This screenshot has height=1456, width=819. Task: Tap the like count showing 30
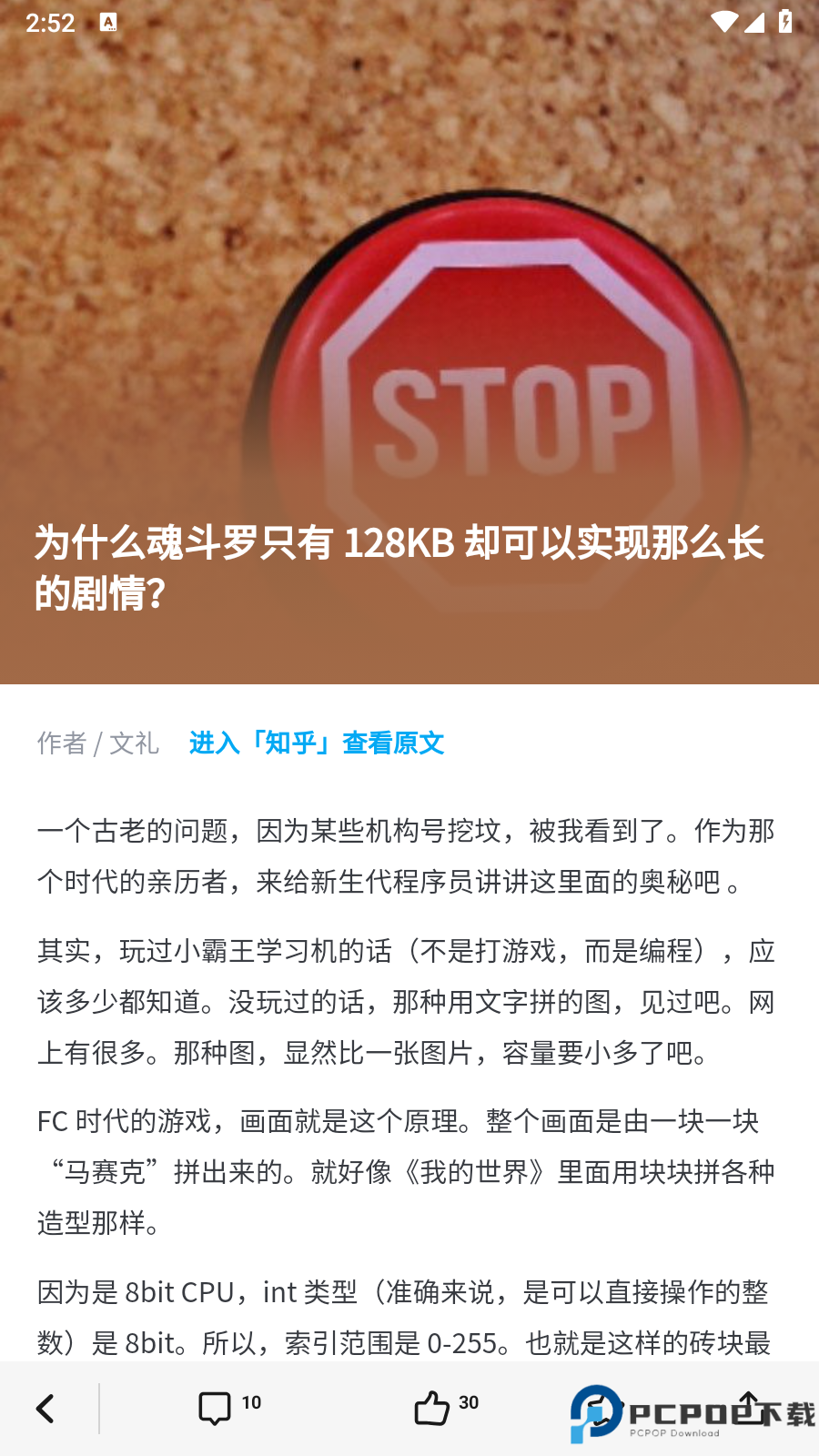[468, 1402]
